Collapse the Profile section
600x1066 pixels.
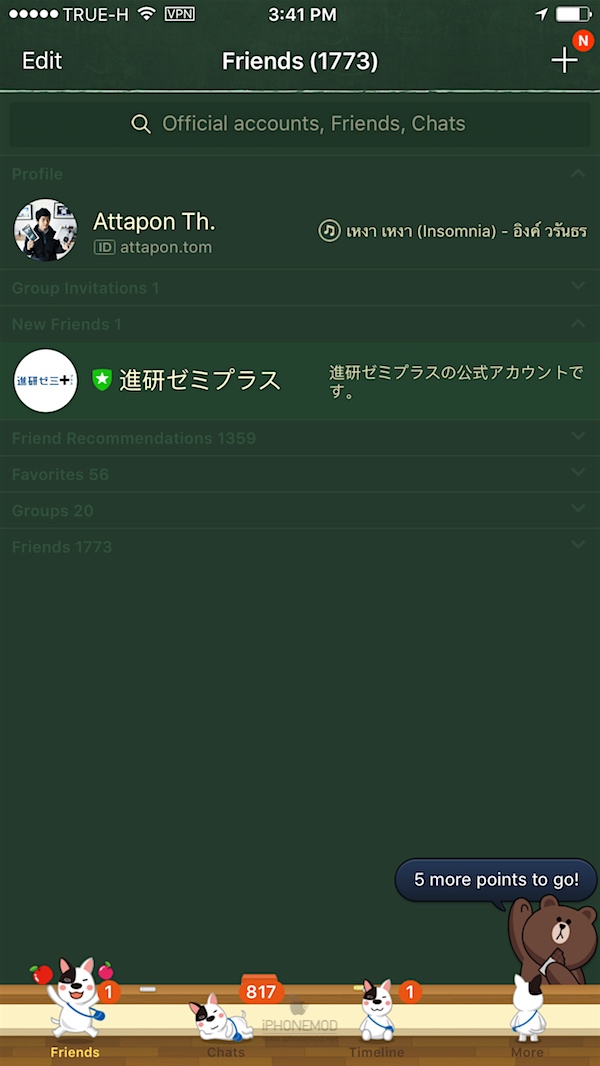coord(577,174)
